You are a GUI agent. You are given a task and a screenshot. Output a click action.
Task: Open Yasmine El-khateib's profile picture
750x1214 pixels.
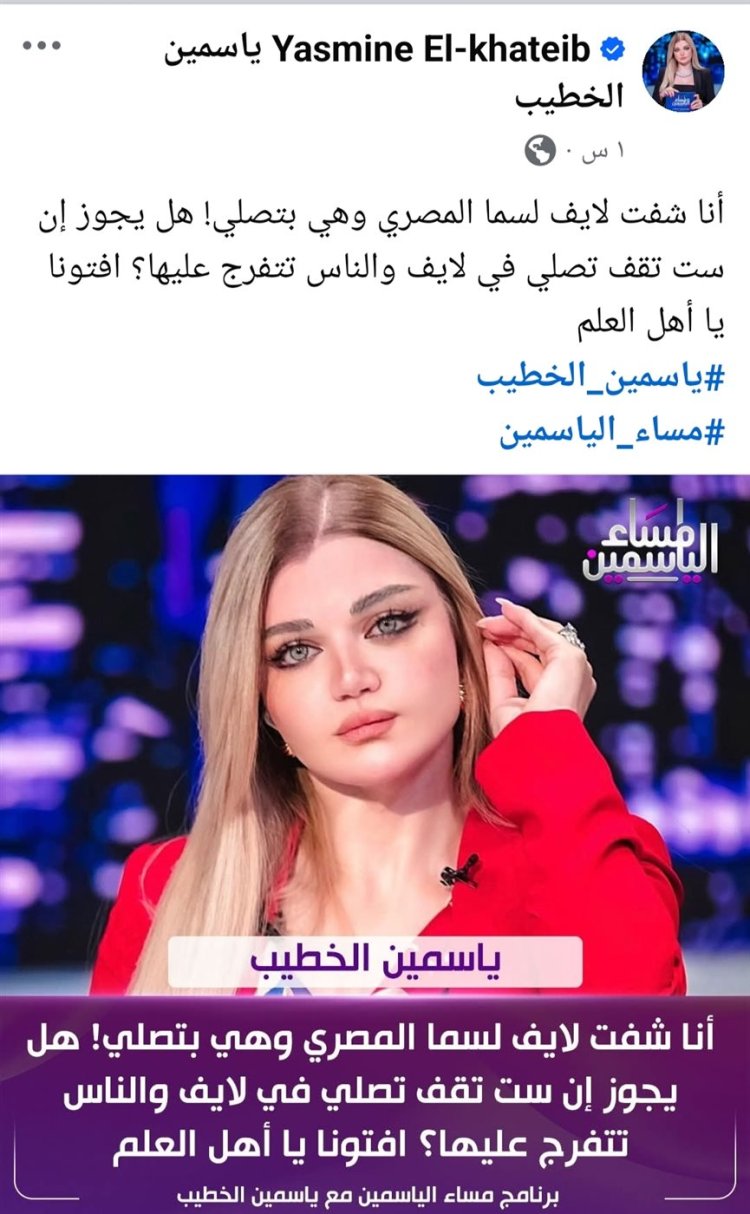682,71
